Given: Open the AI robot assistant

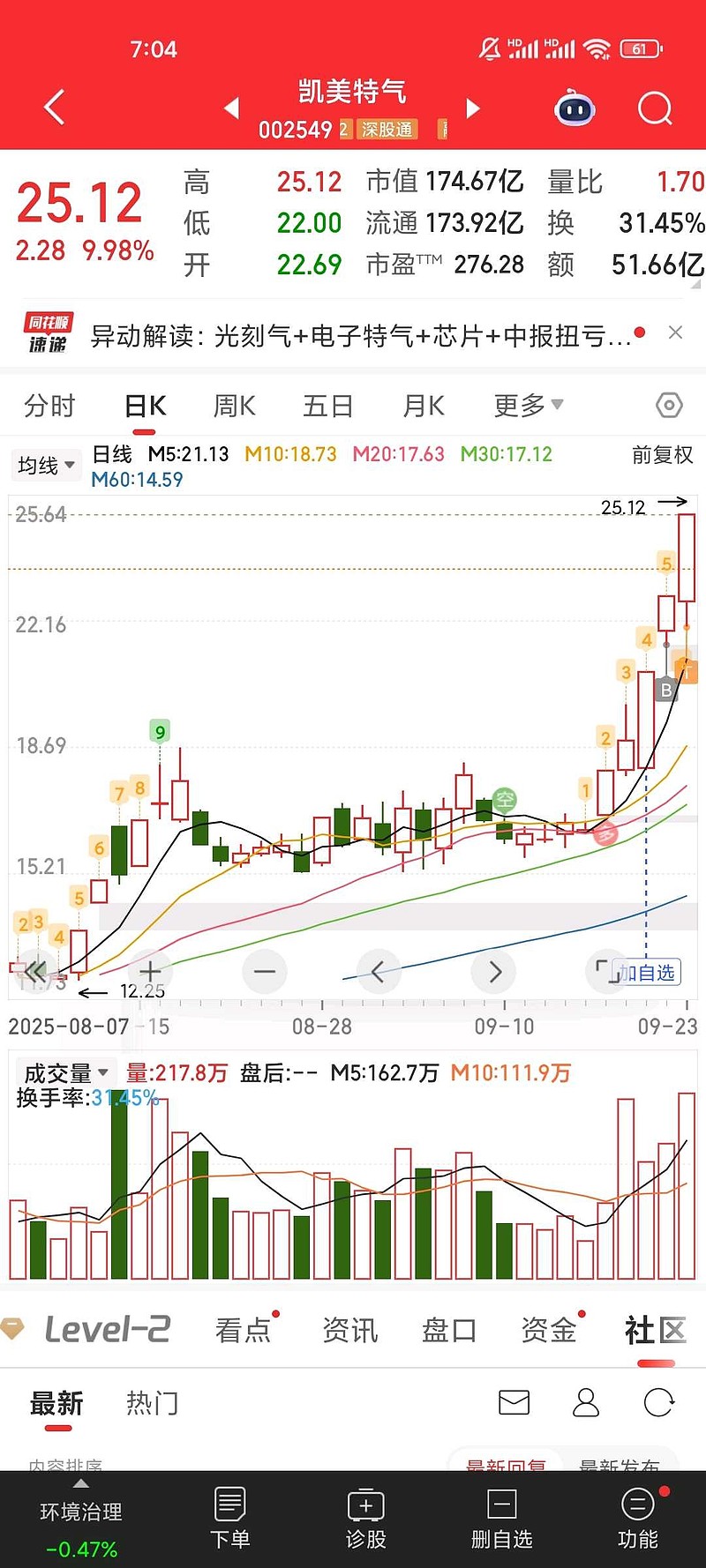Looking at the screenshot, I should (x=575, y=109).
